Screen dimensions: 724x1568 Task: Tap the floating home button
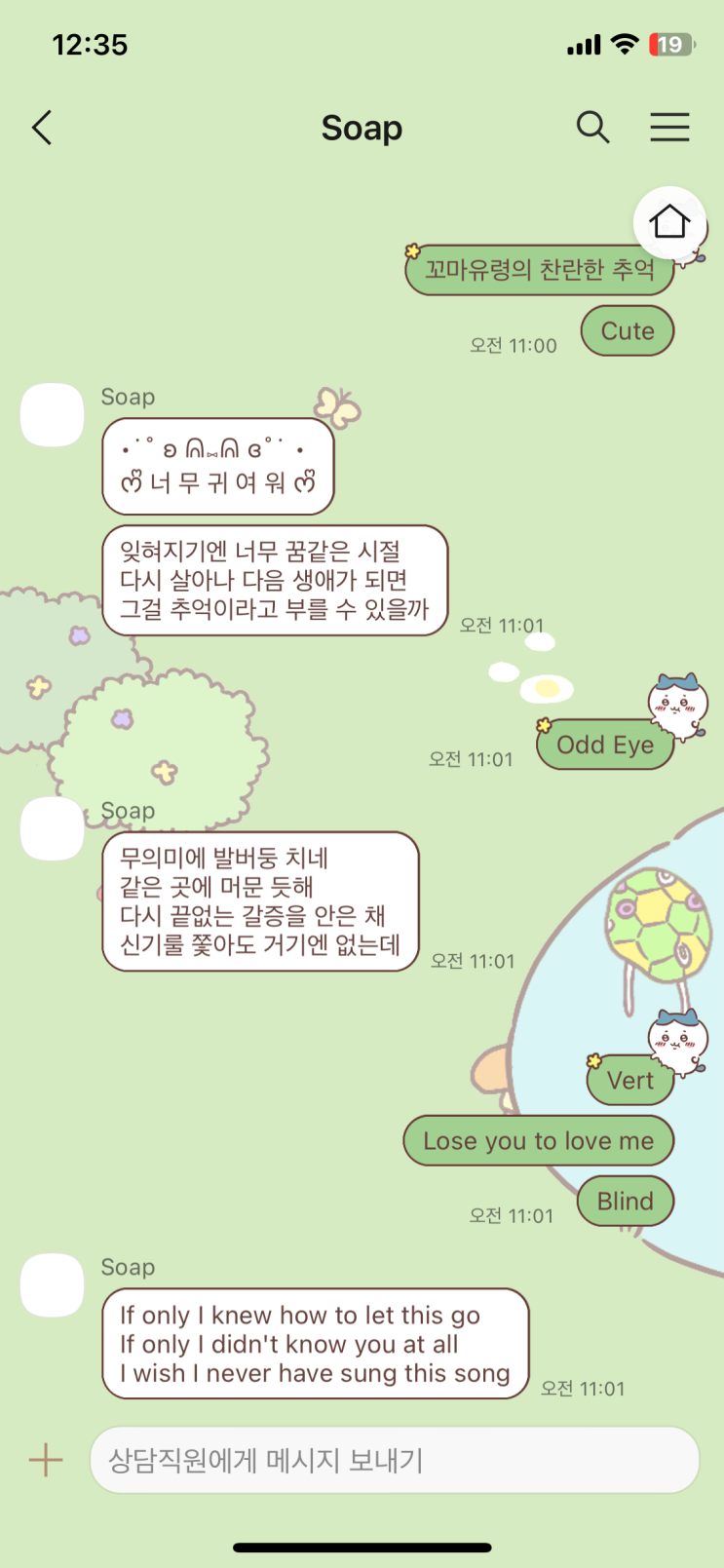669,222
